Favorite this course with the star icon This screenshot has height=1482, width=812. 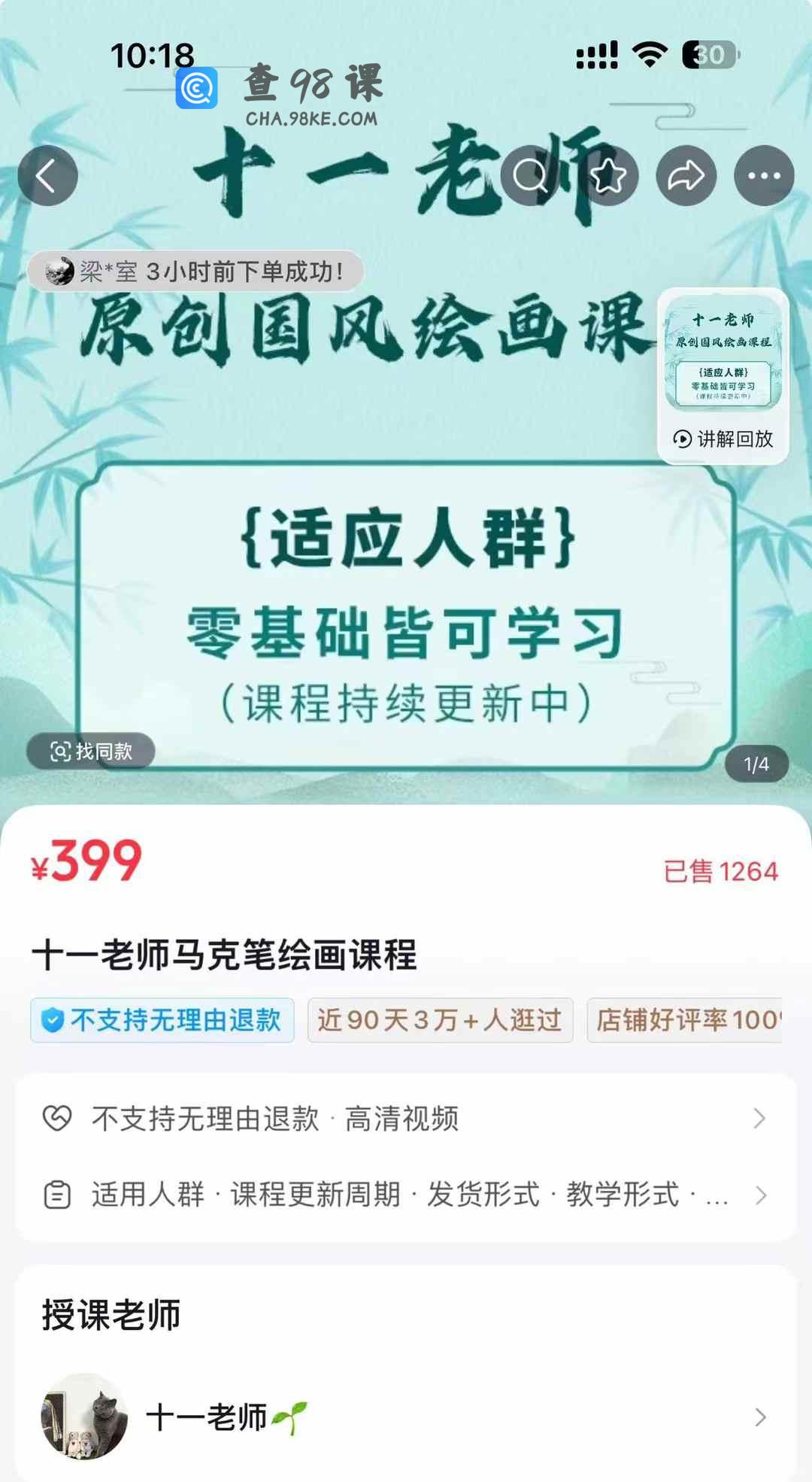click(x=608, y=176)
